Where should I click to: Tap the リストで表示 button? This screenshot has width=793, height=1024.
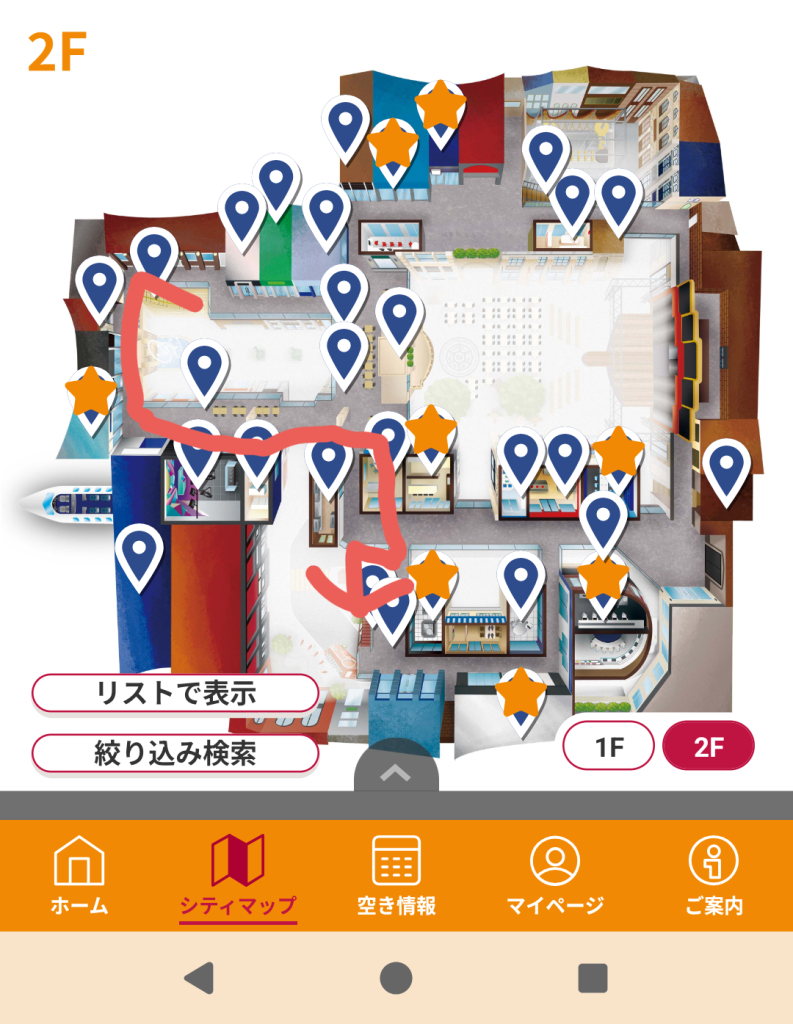click(176, 693)
